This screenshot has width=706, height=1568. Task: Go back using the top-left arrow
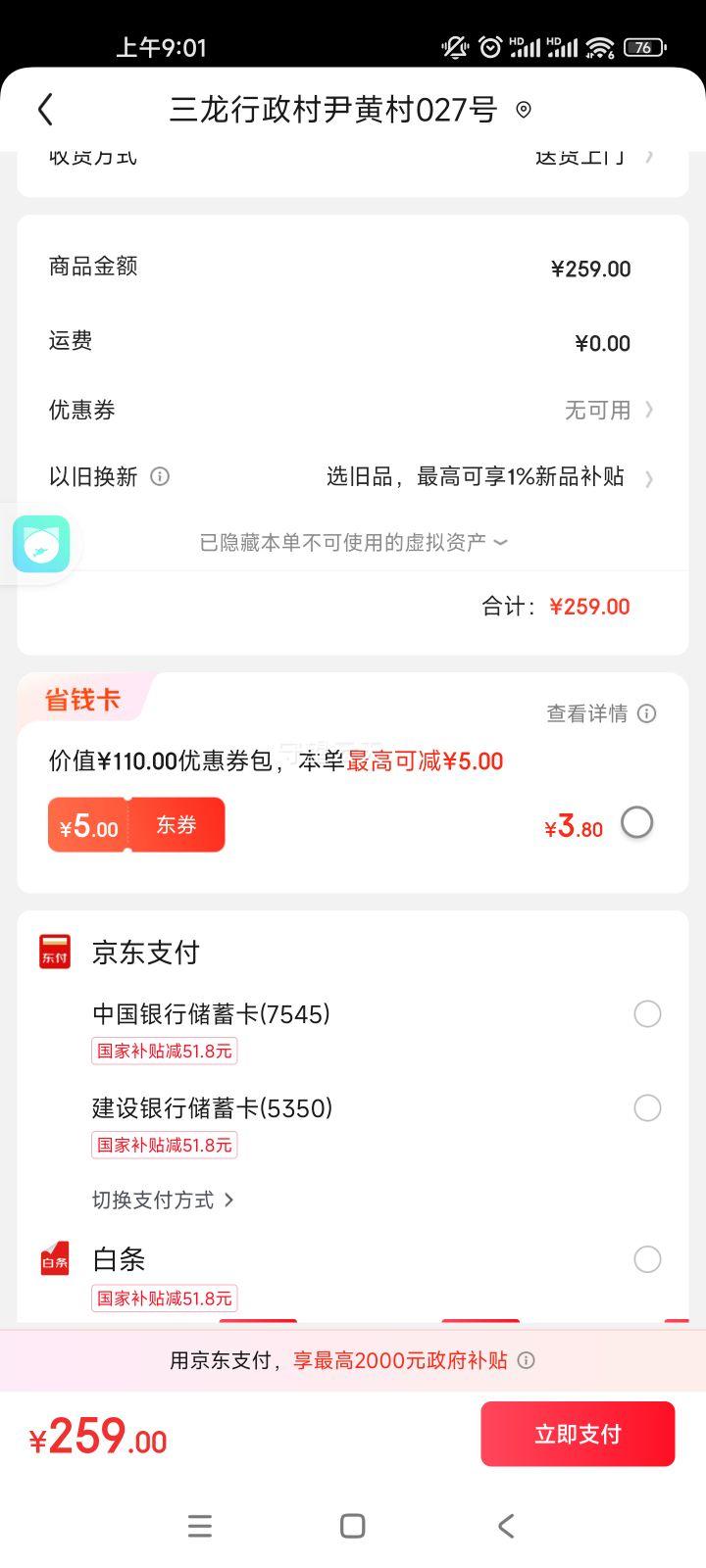[45, 110]
